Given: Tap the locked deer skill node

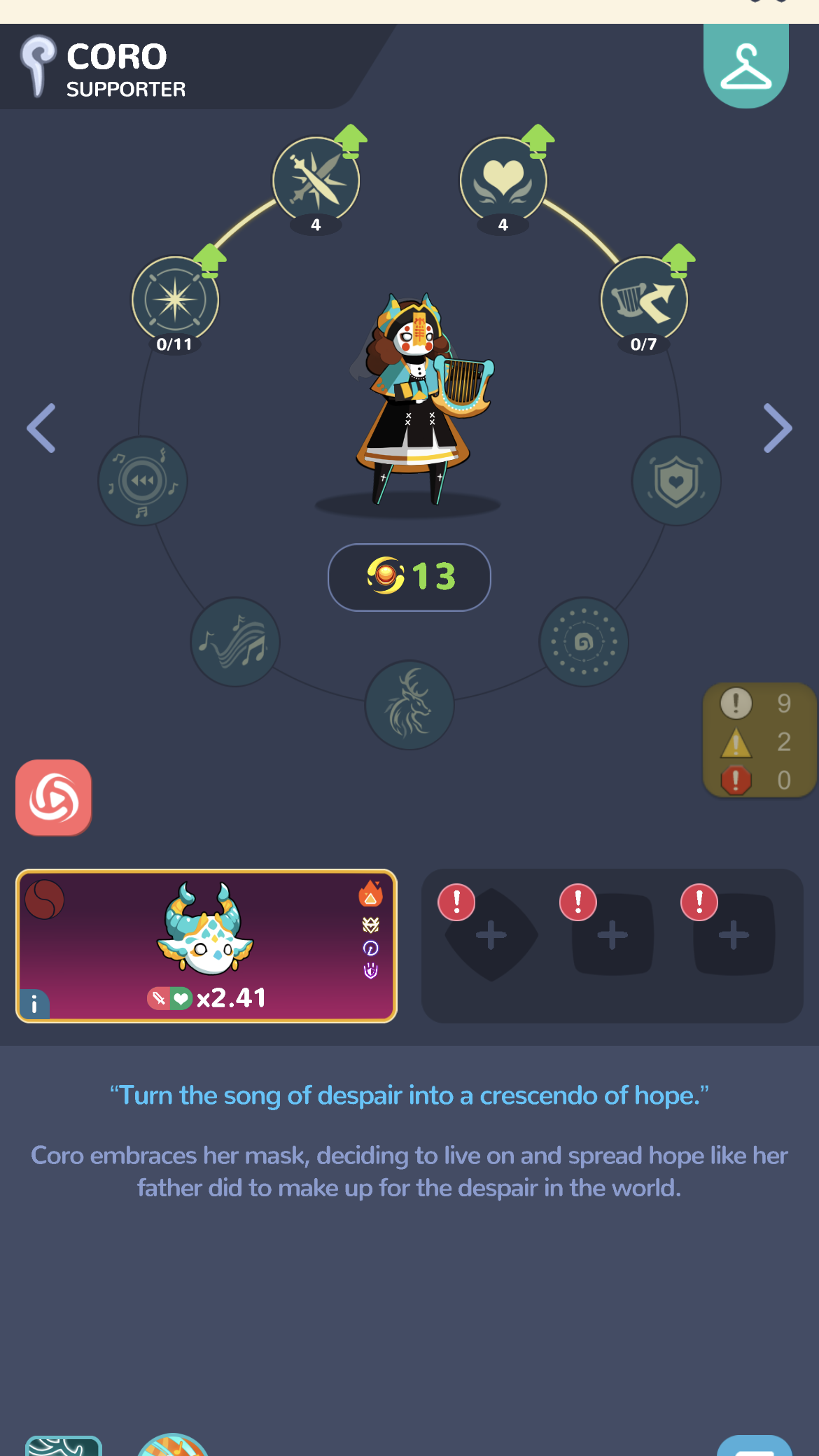Looking at the screenshot, I should pos(409,705).
